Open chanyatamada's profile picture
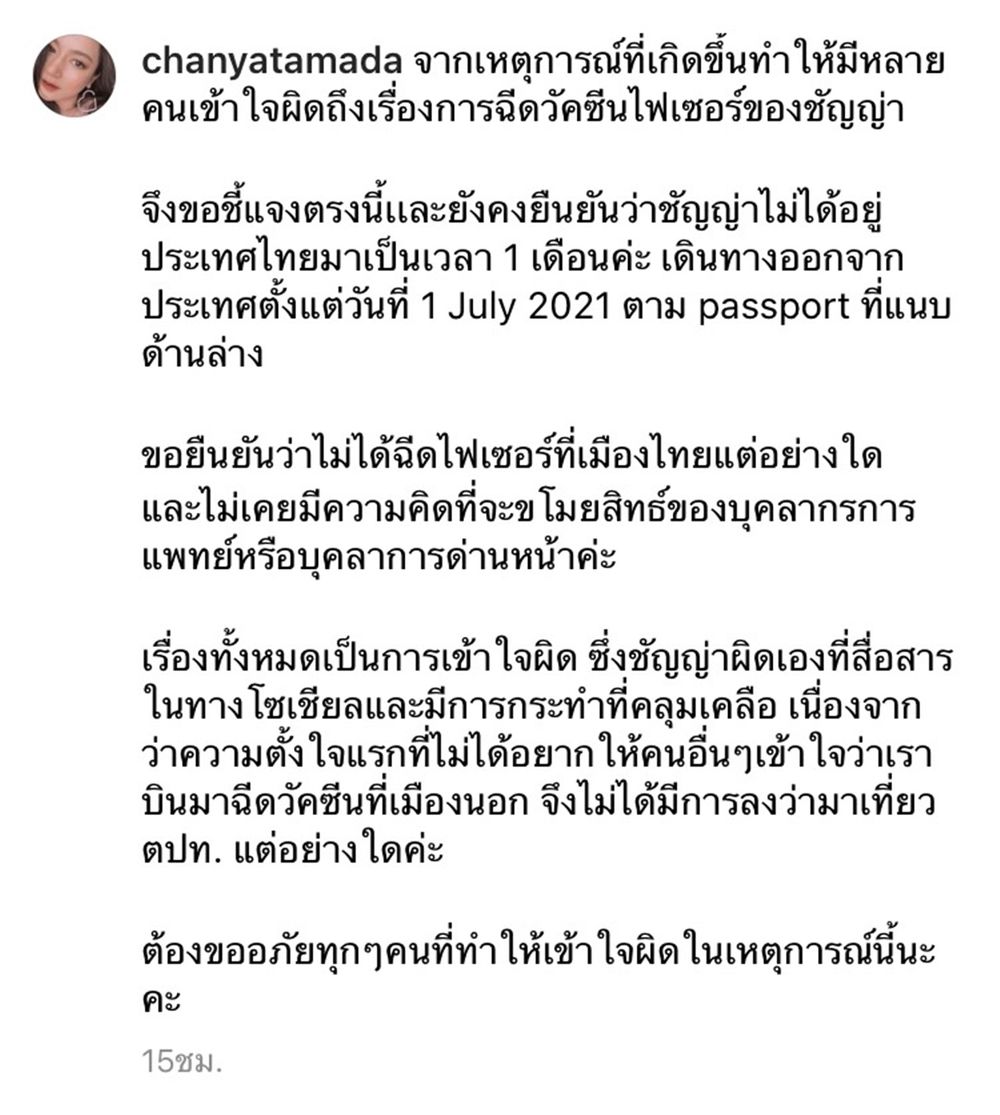The image size is (1000, 1115). (x=74, y=76)
